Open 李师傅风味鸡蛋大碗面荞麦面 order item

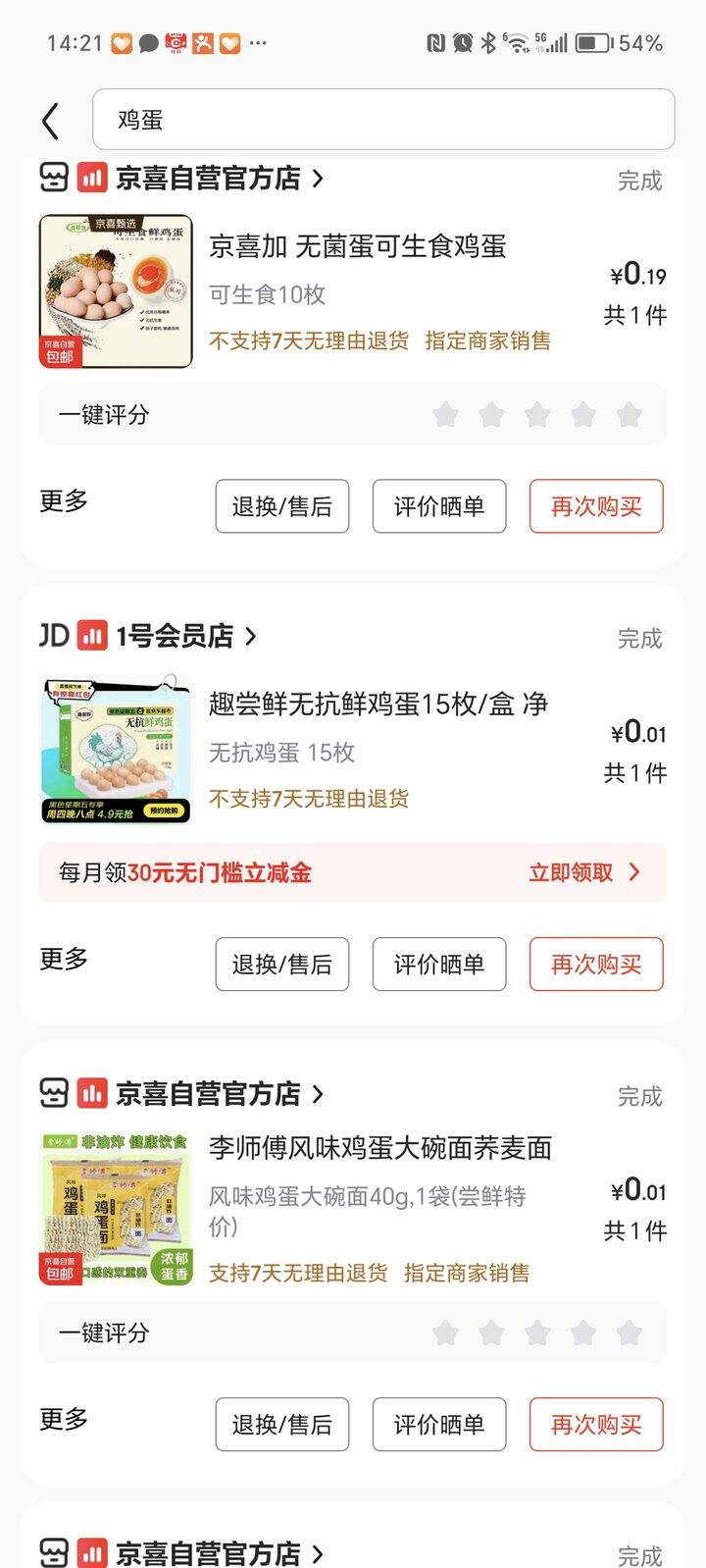coord(380,1148)
